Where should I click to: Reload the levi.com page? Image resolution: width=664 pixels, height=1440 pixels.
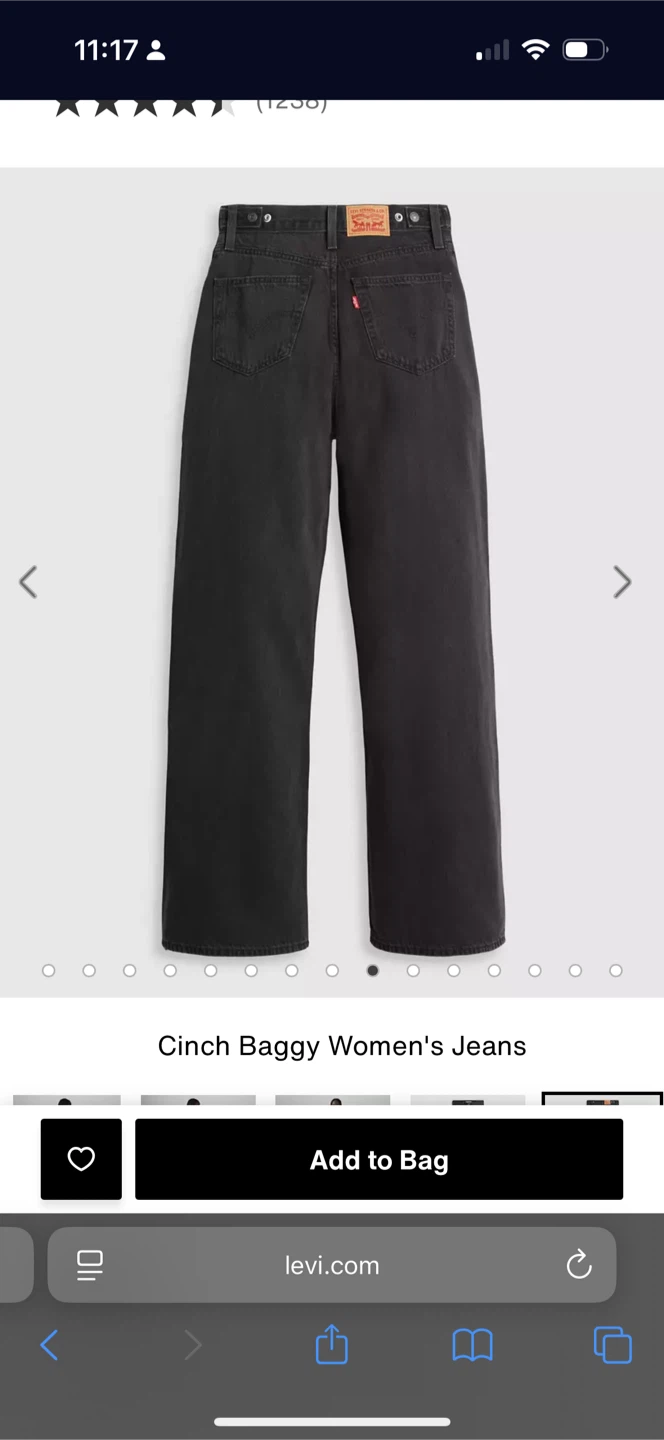579,1265
